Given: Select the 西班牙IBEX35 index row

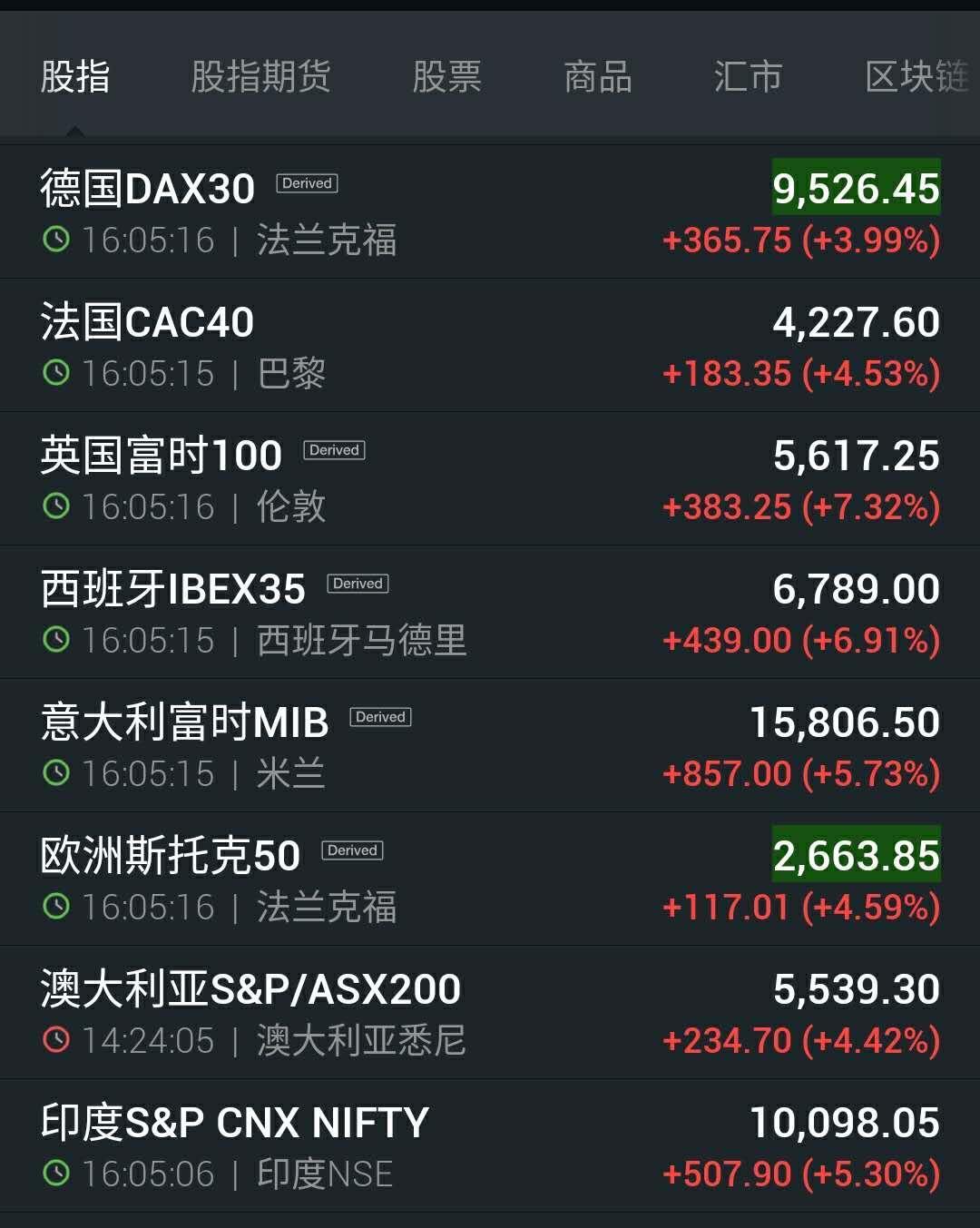Looking at the screenshot, I should point(490,613).
